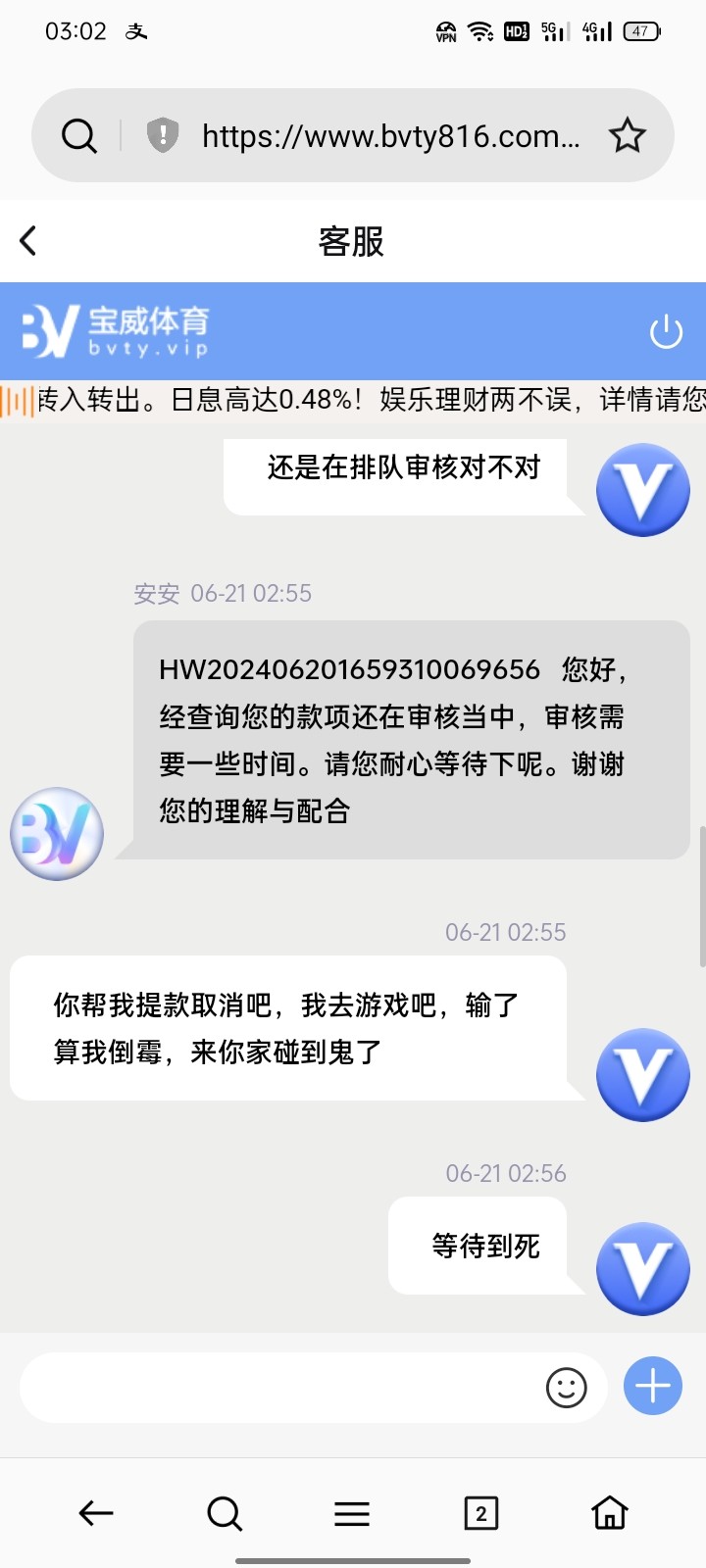Open browser search from bottom toolbar
The height and width of the screenshot is (1568, 706).
[x=225, y=1513]
